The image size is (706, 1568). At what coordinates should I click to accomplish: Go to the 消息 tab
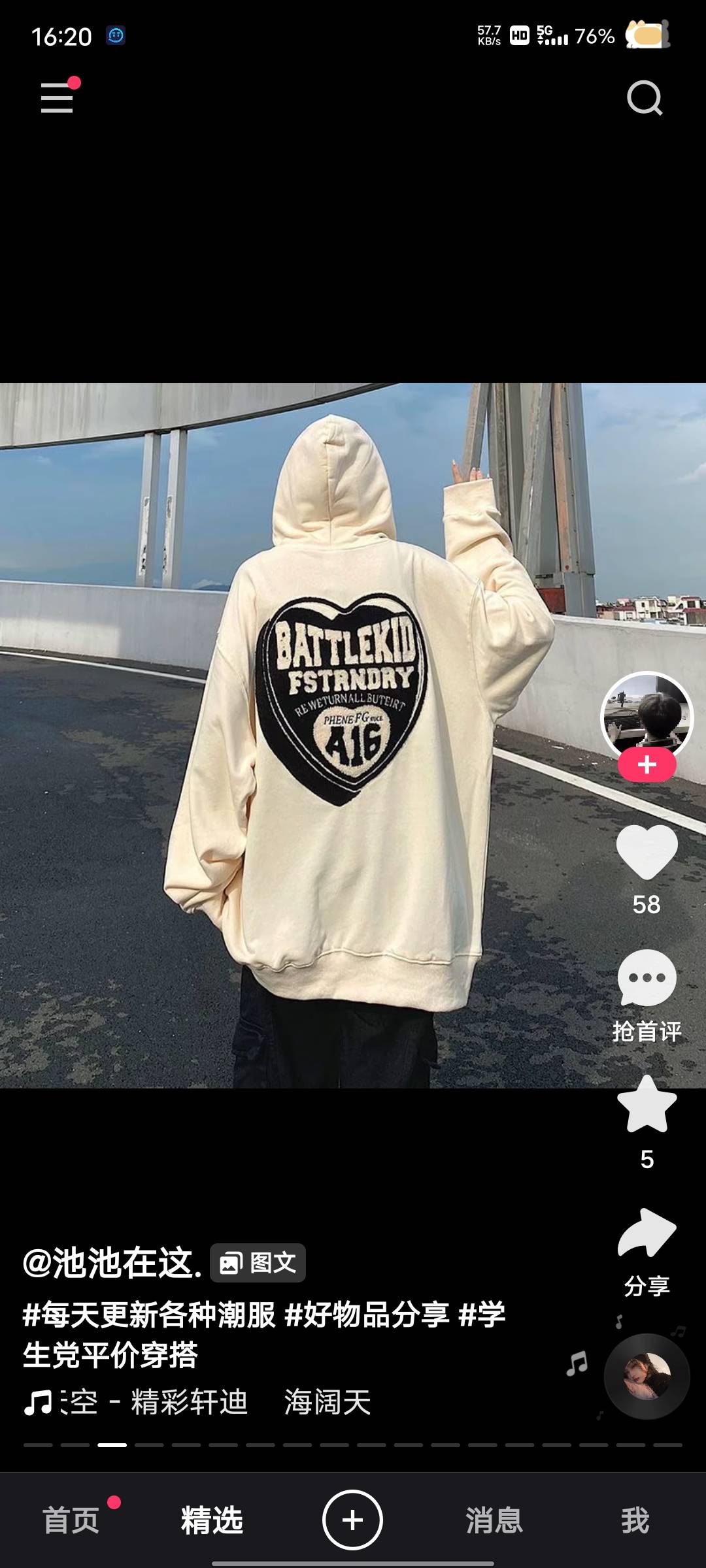[494, 1520]
